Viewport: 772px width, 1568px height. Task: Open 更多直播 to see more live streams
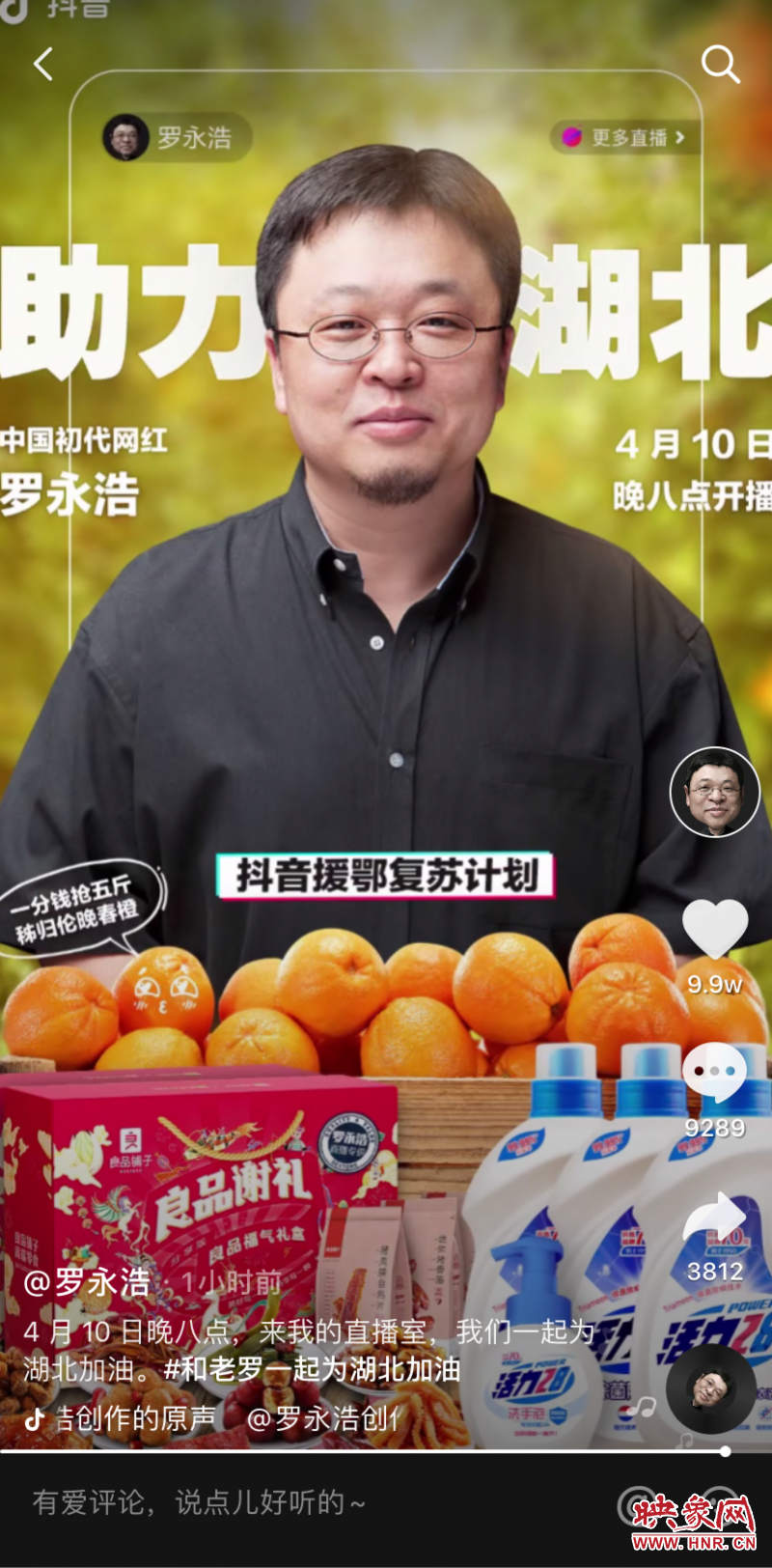pyautogui.click(x=625, y=137)
